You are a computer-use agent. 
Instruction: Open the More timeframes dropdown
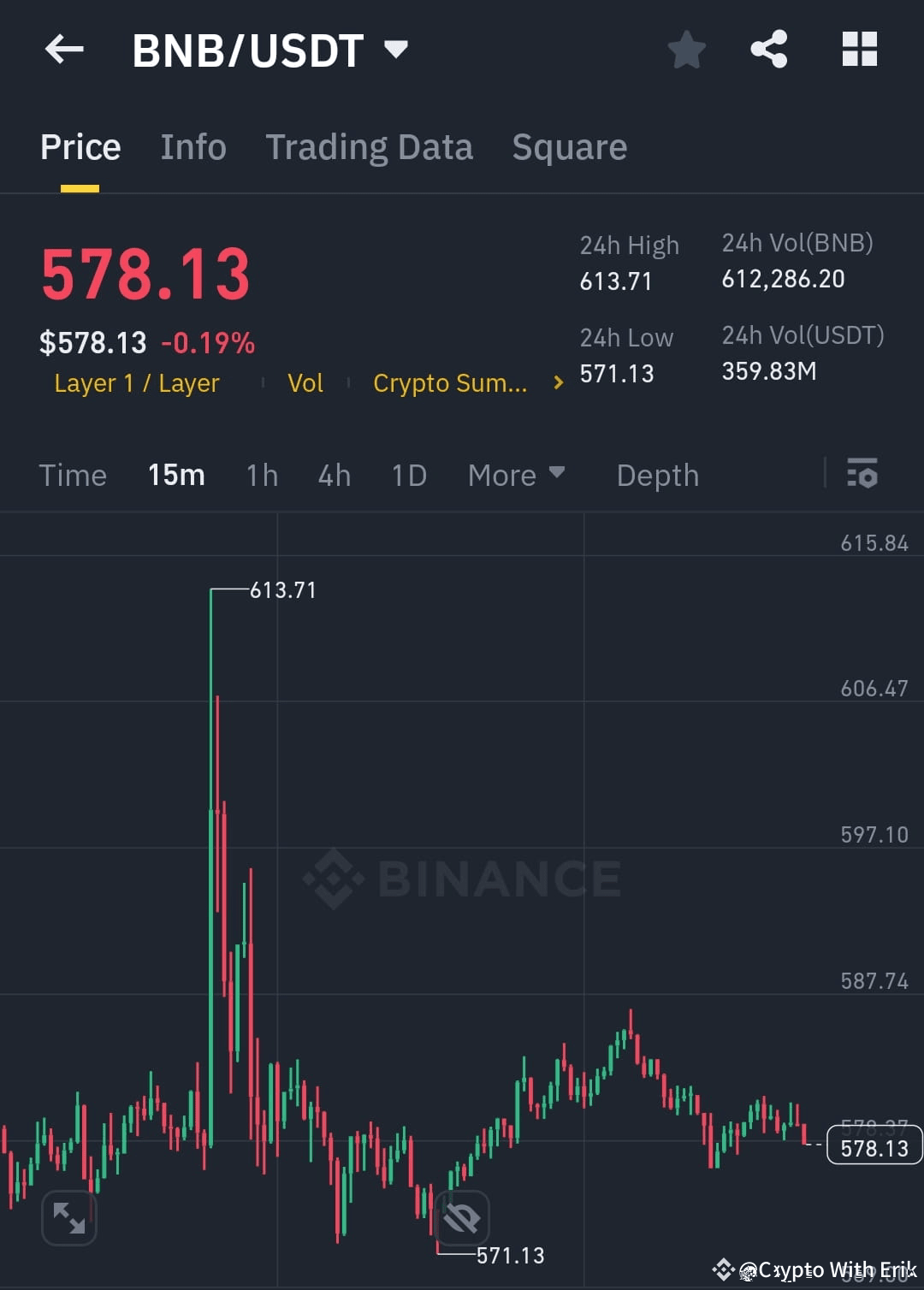(x=517, y=475)
